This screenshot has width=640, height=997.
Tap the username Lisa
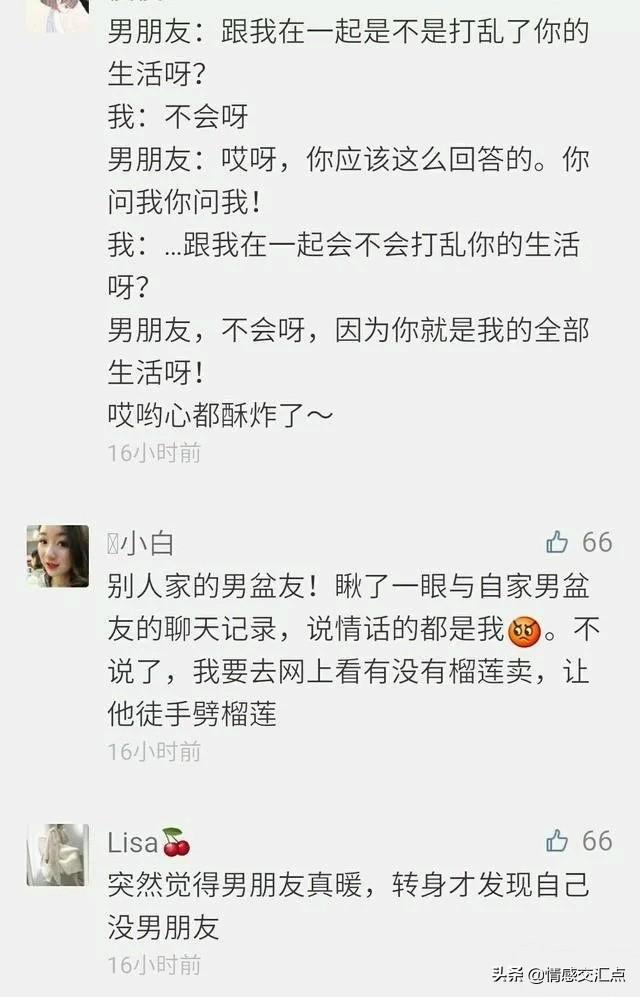point(133,842)
